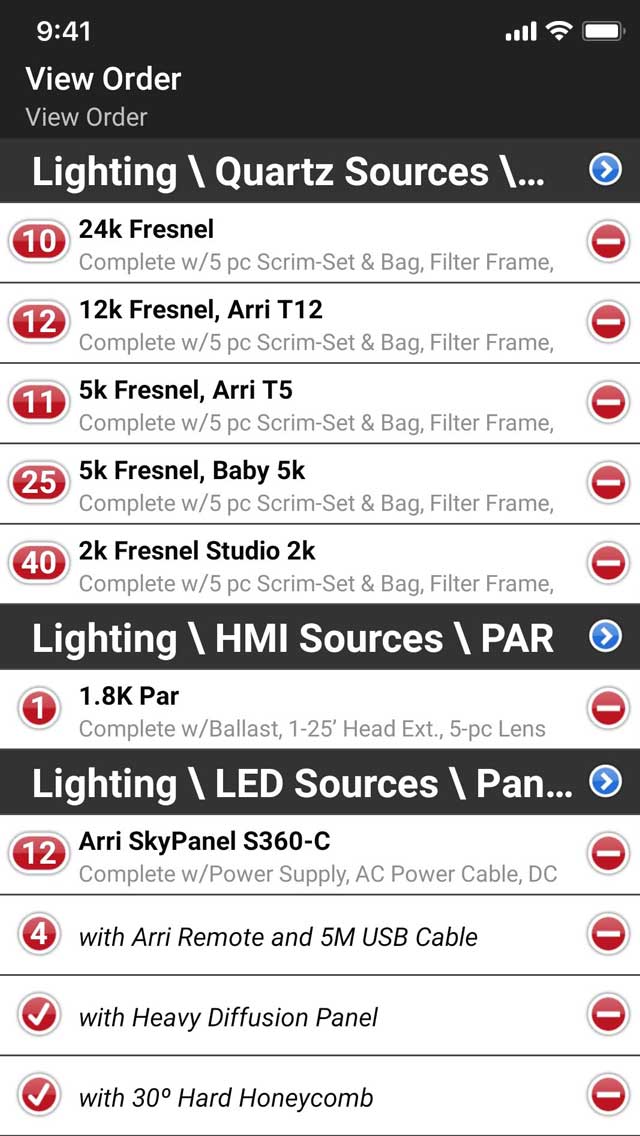Edit quantity 40 of 2k Fresnel Studio
Image resolution: width=640 pixels, height=1136 pixels.
[38, 564]
